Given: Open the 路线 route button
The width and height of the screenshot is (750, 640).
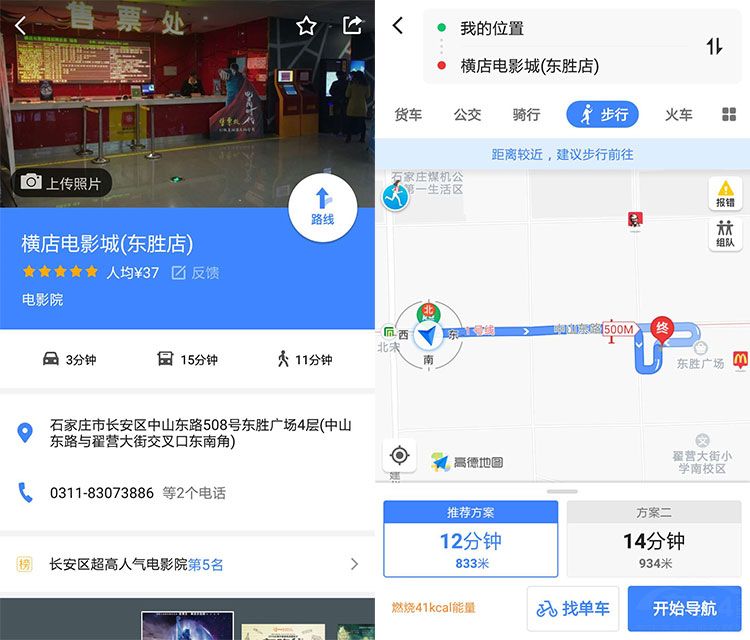Looking at the screenshot, I should (322, 207).
